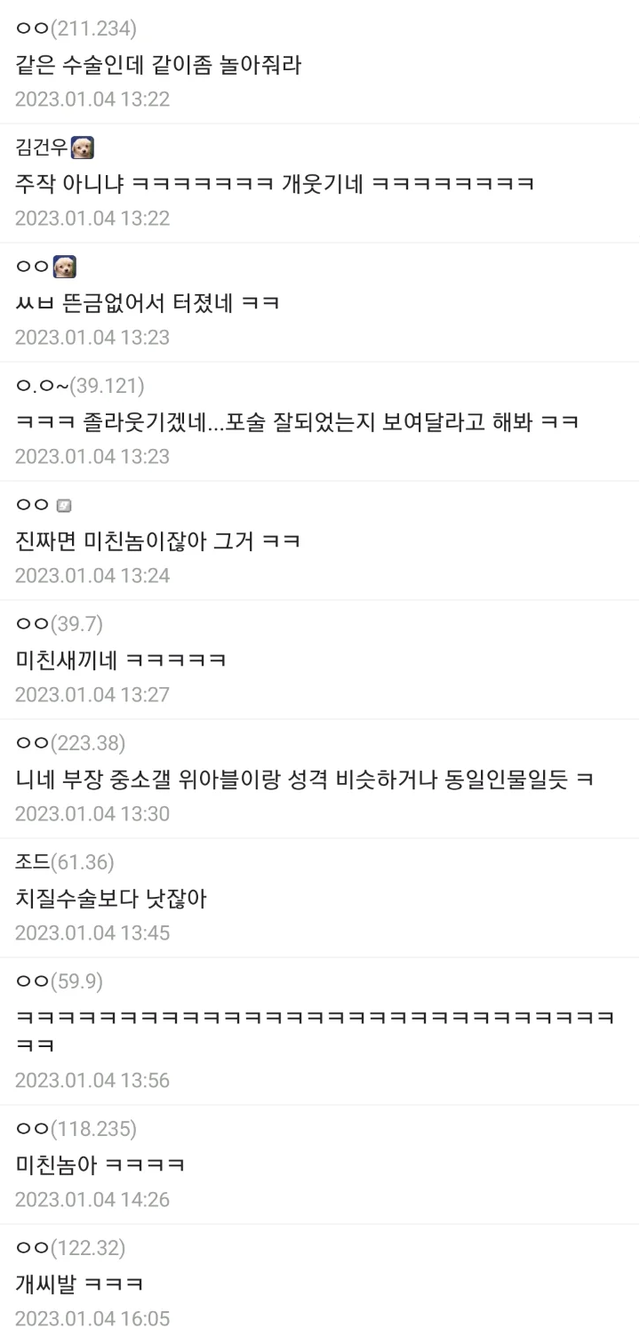Tap nickname 조드 (61.36)

coord(65,862)
